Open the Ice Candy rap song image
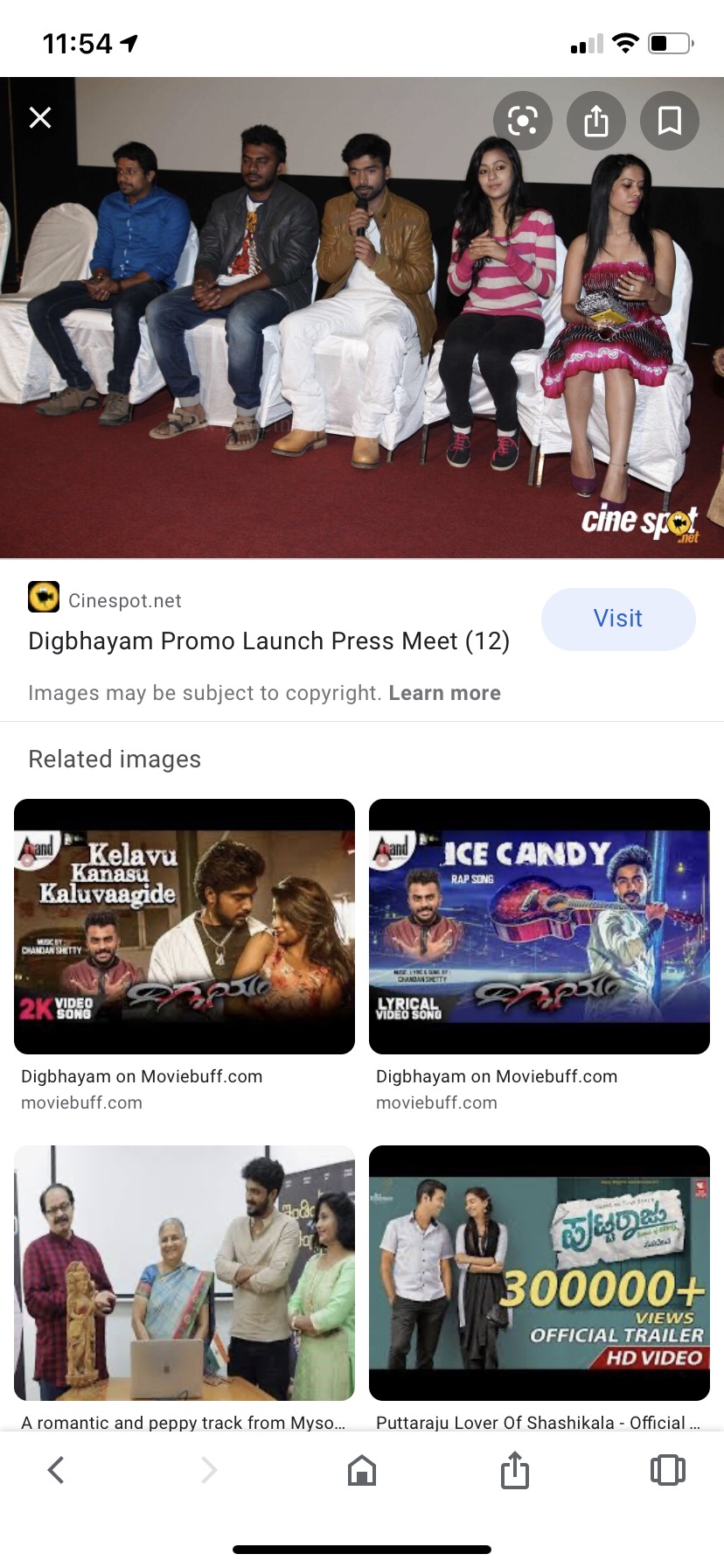 539,927
